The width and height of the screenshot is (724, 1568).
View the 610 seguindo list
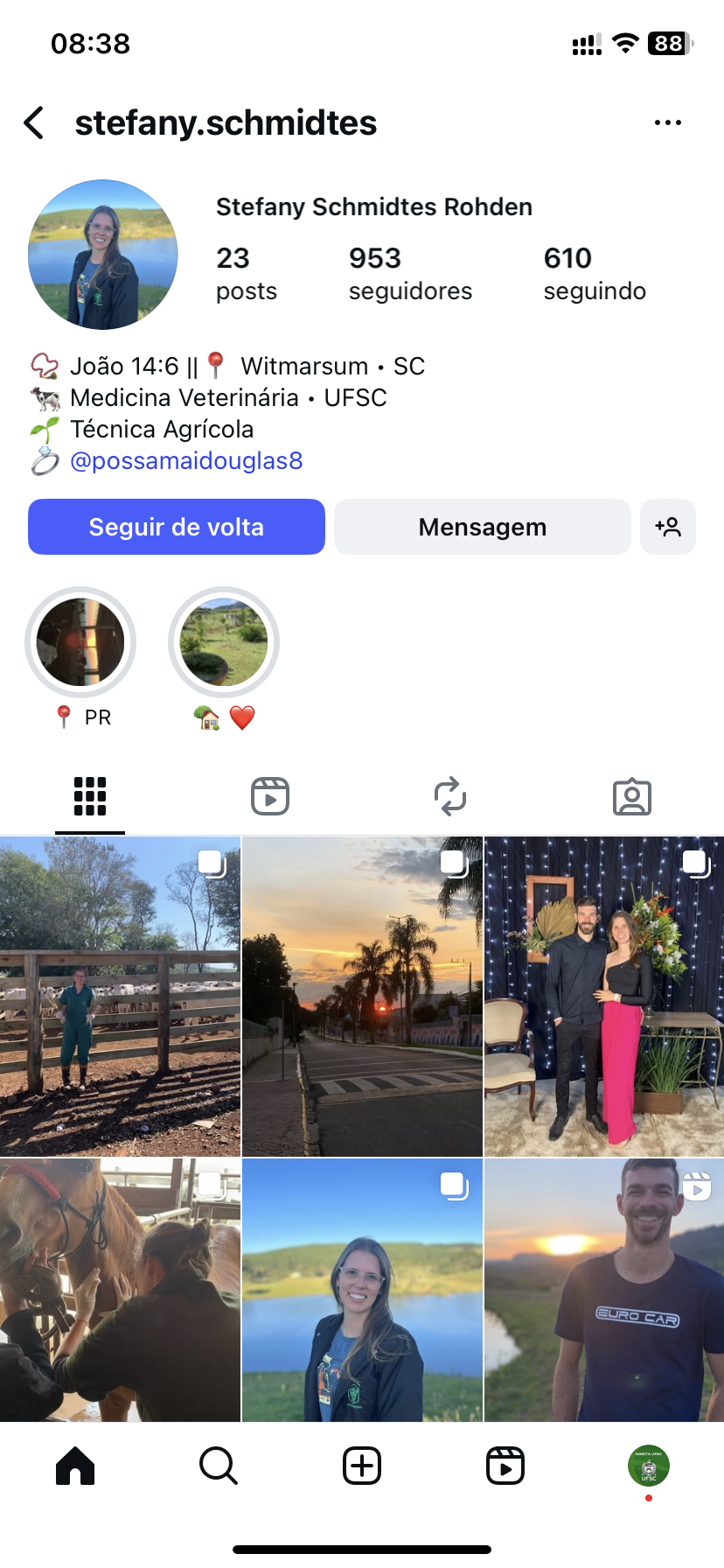595,273
